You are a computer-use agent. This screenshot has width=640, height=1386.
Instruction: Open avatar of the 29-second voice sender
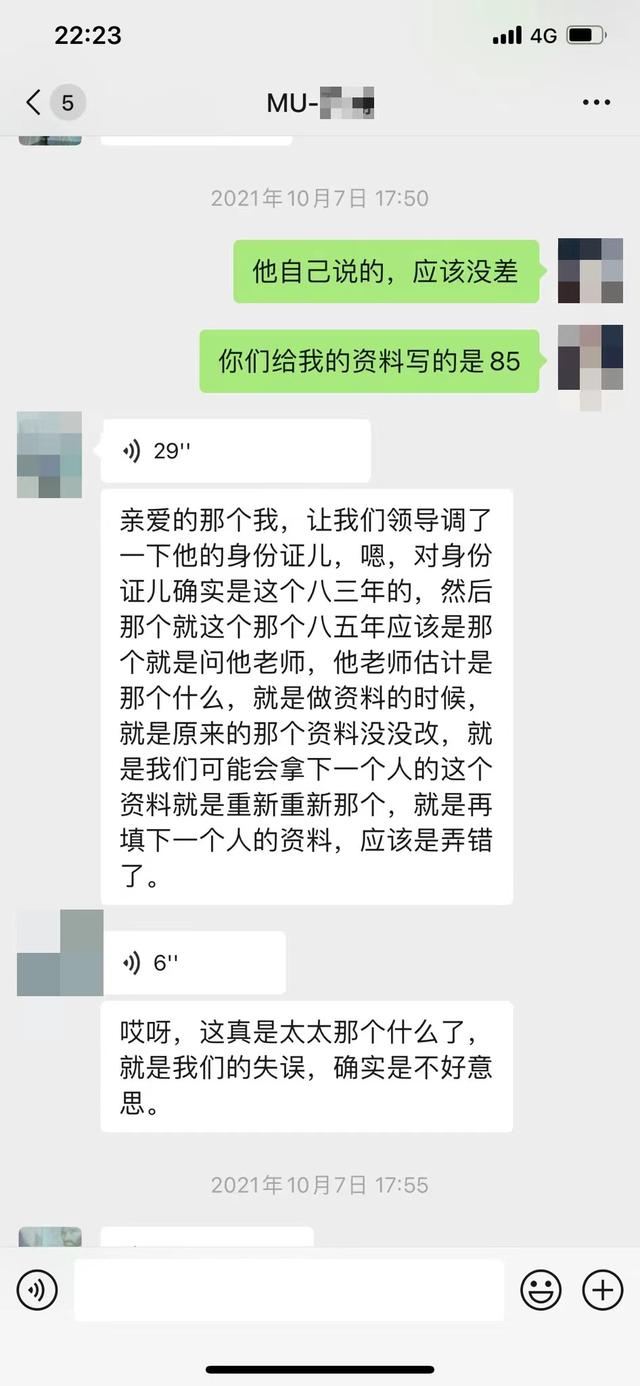coord(50,455)
